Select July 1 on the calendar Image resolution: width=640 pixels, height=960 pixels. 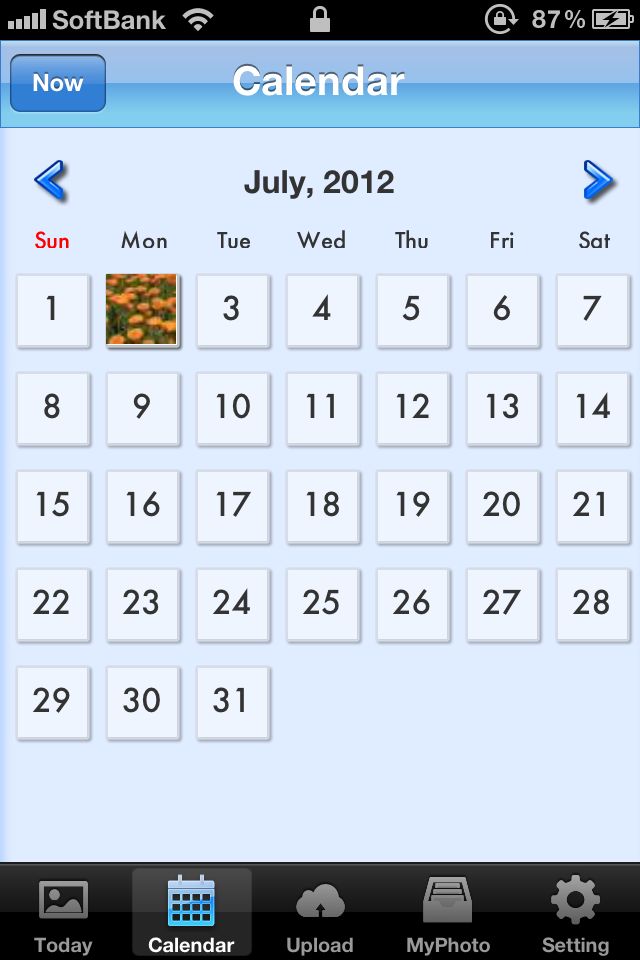click(53, 310)
